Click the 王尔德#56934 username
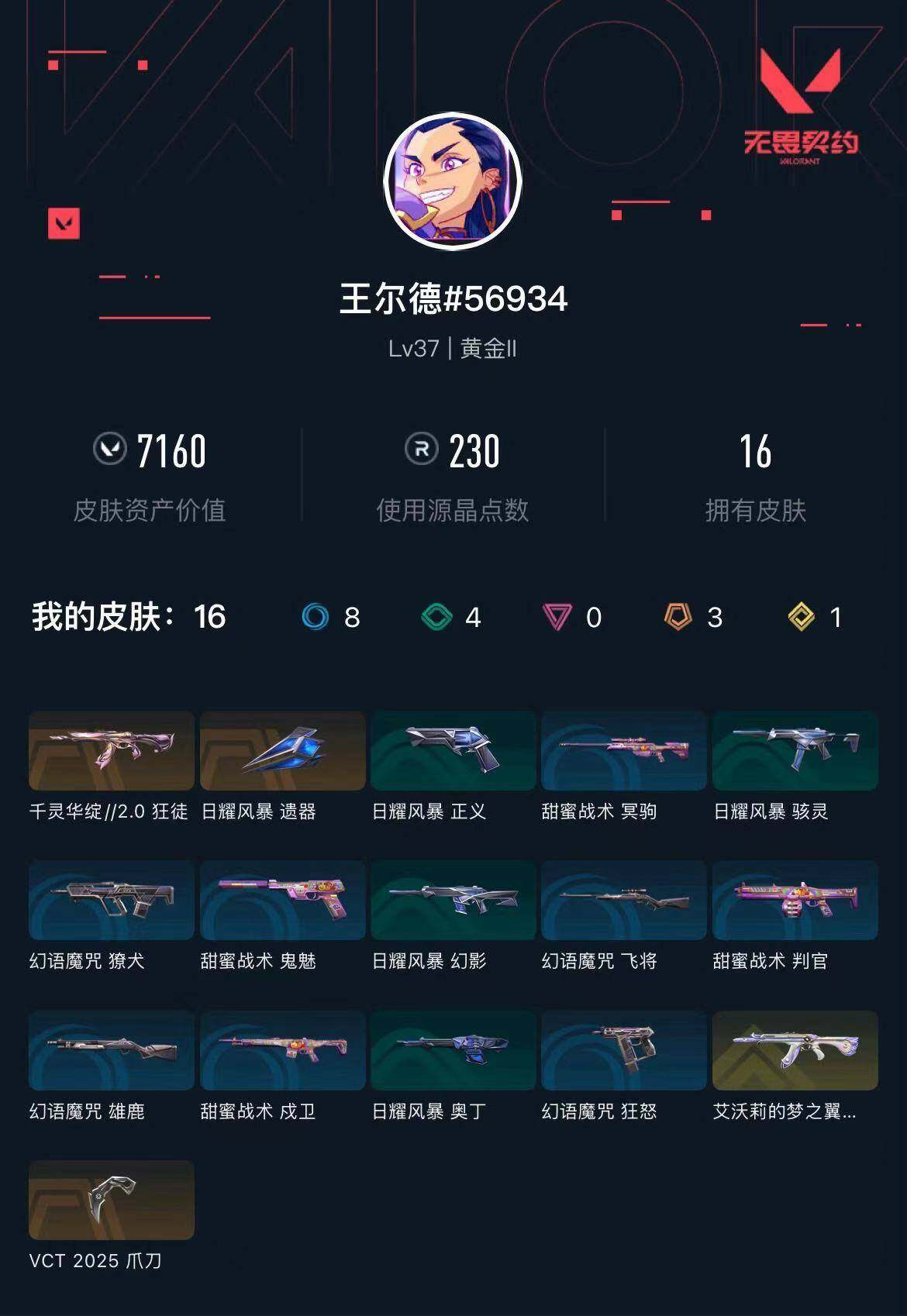 453,297
